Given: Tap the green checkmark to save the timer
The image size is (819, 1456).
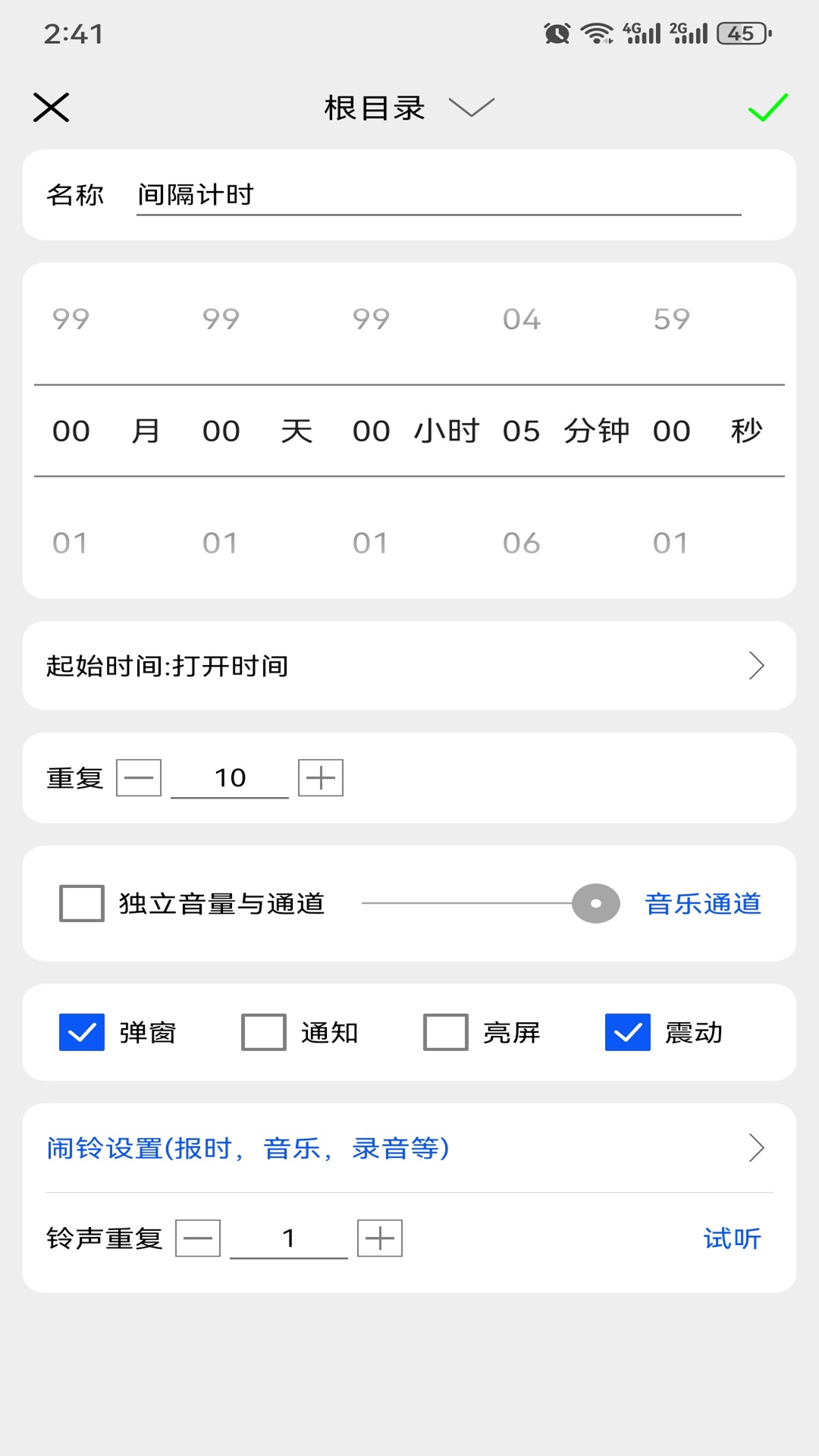Looking at the screenshot, I should tap(766, 108).
